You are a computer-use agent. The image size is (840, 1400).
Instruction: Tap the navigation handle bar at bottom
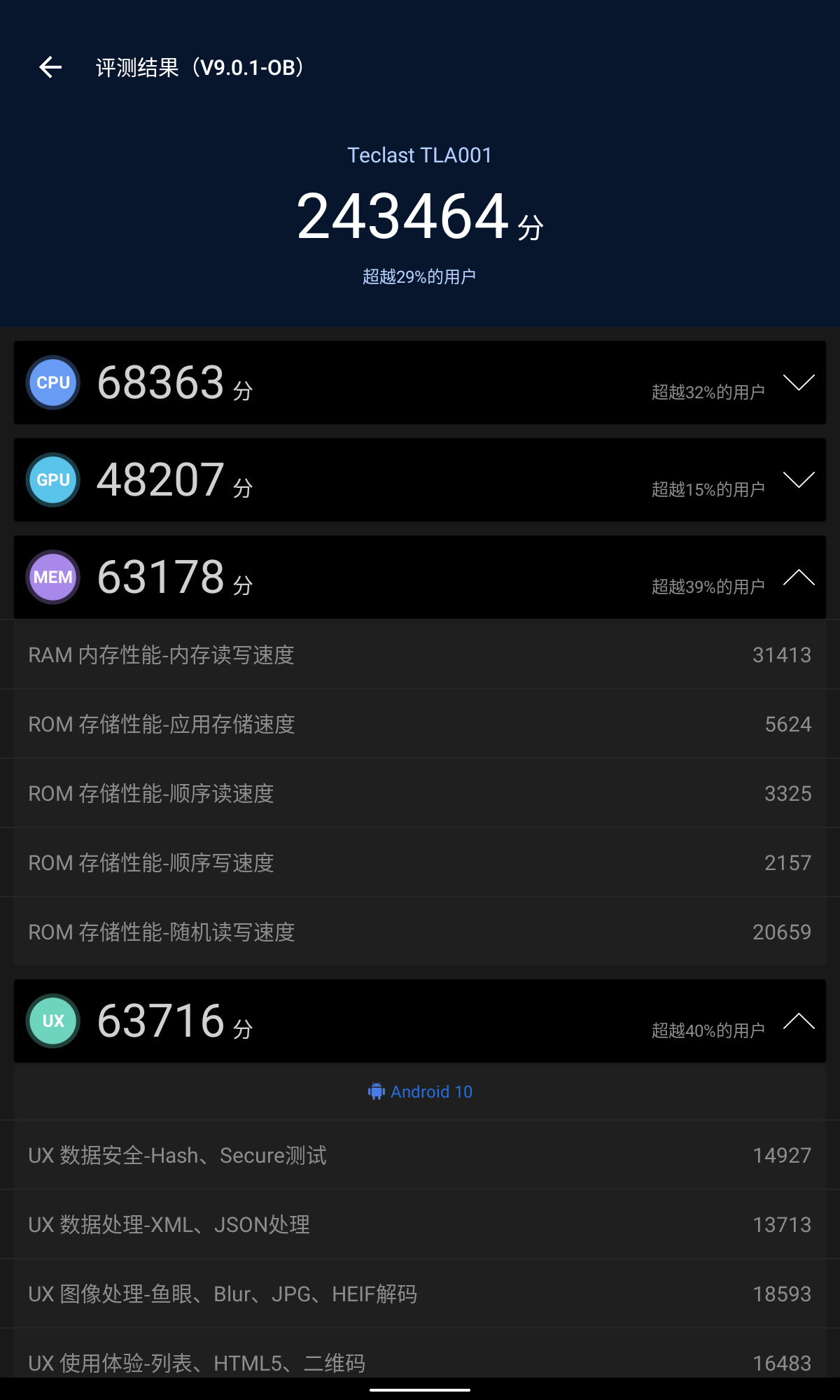point(420,1389)
